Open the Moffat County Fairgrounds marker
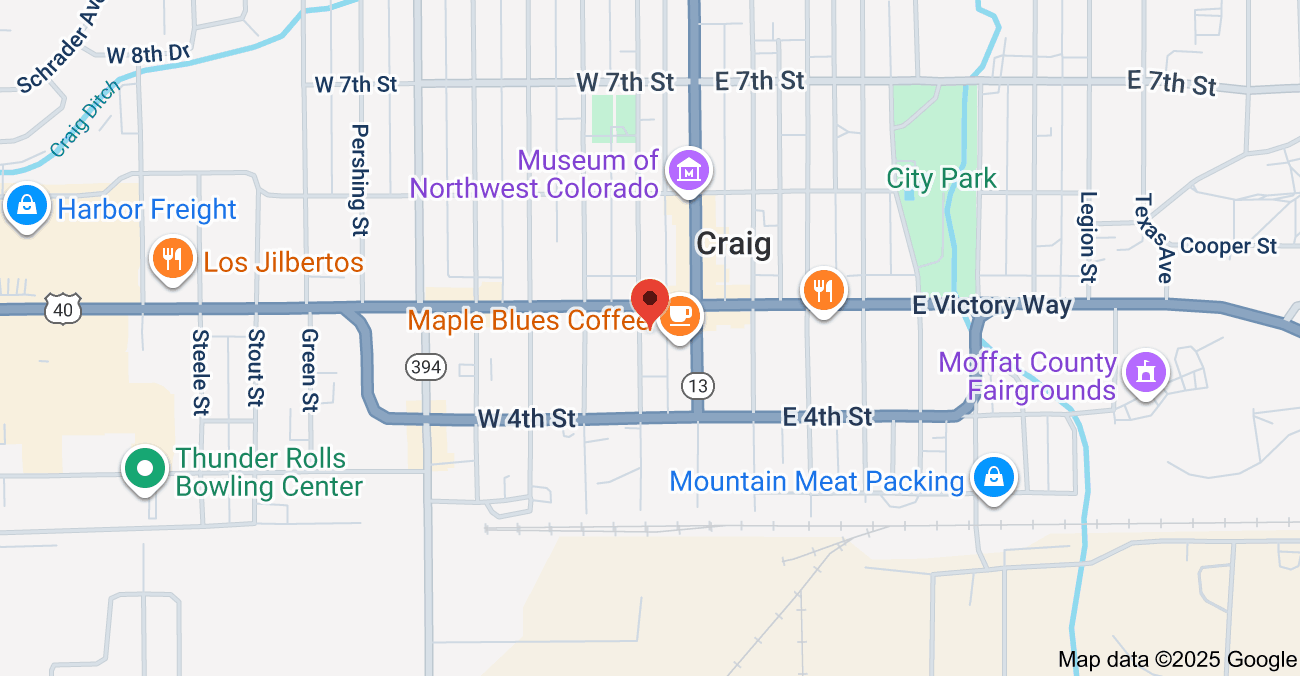Viewport: 1300px width, 676px height. (x=1145, y=372)
